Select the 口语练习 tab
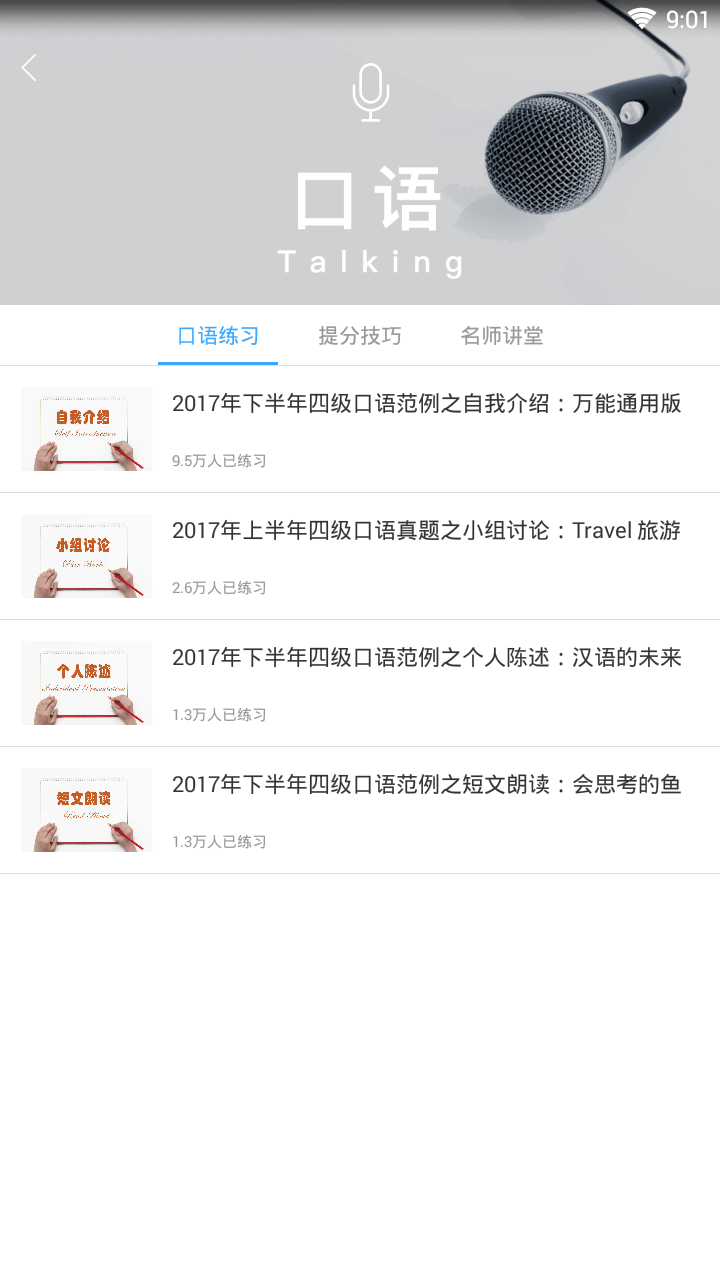This screenshot has width=720, height=1280. tap(218, 336)
